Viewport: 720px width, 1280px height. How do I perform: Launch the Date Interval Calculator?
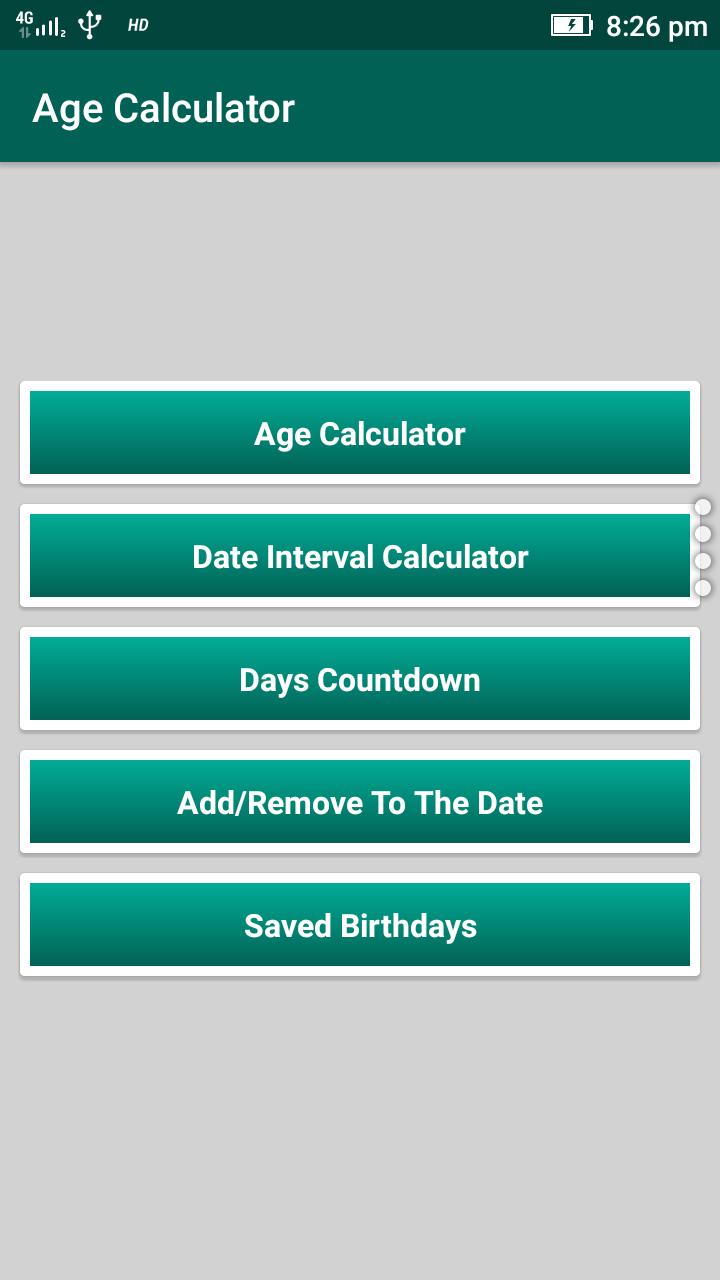tap(360, 556)
